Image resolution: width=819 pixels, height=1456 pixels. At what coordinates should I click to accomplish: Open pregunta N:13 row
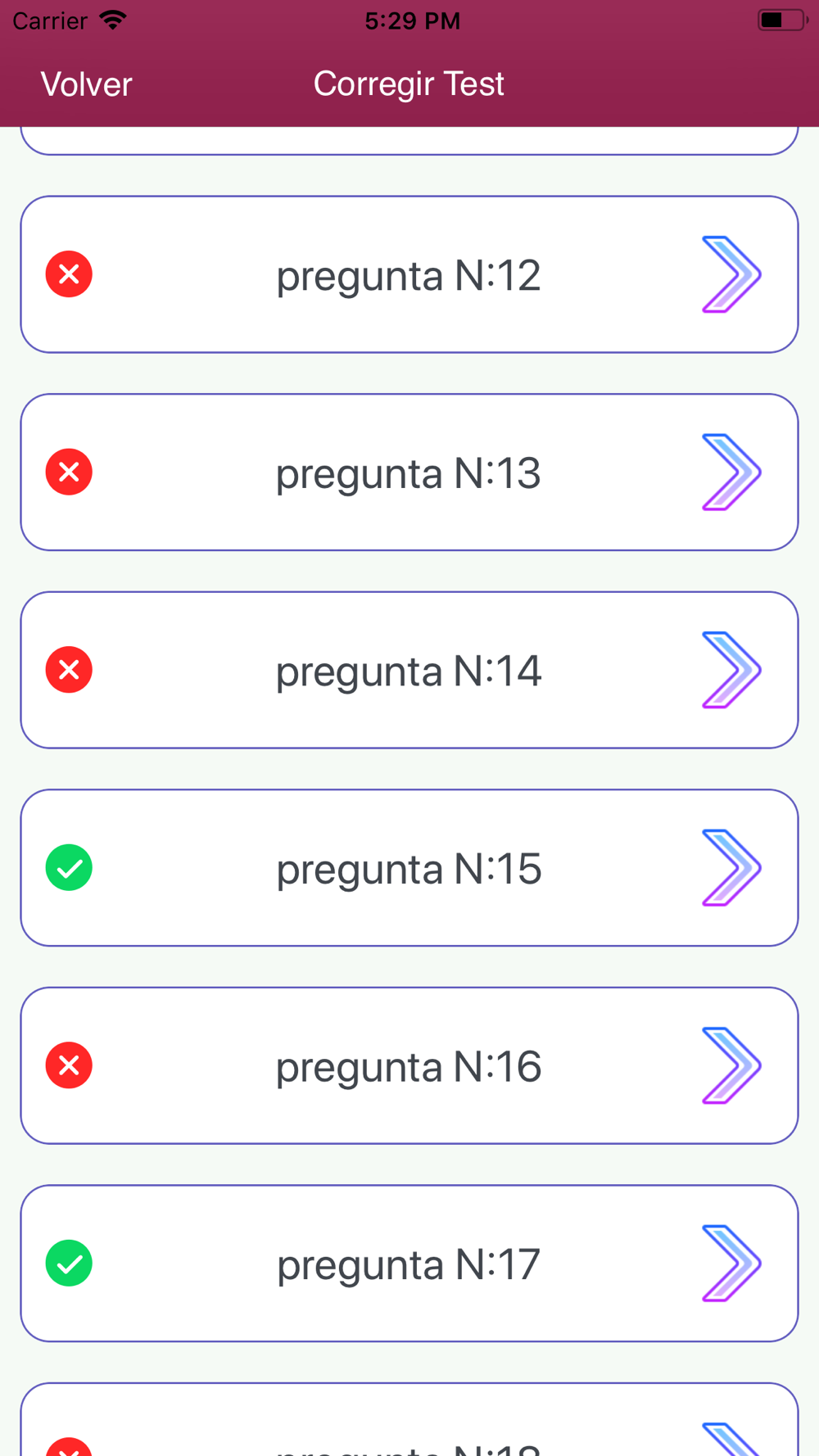pyautogui.click(x=409, y=473)
